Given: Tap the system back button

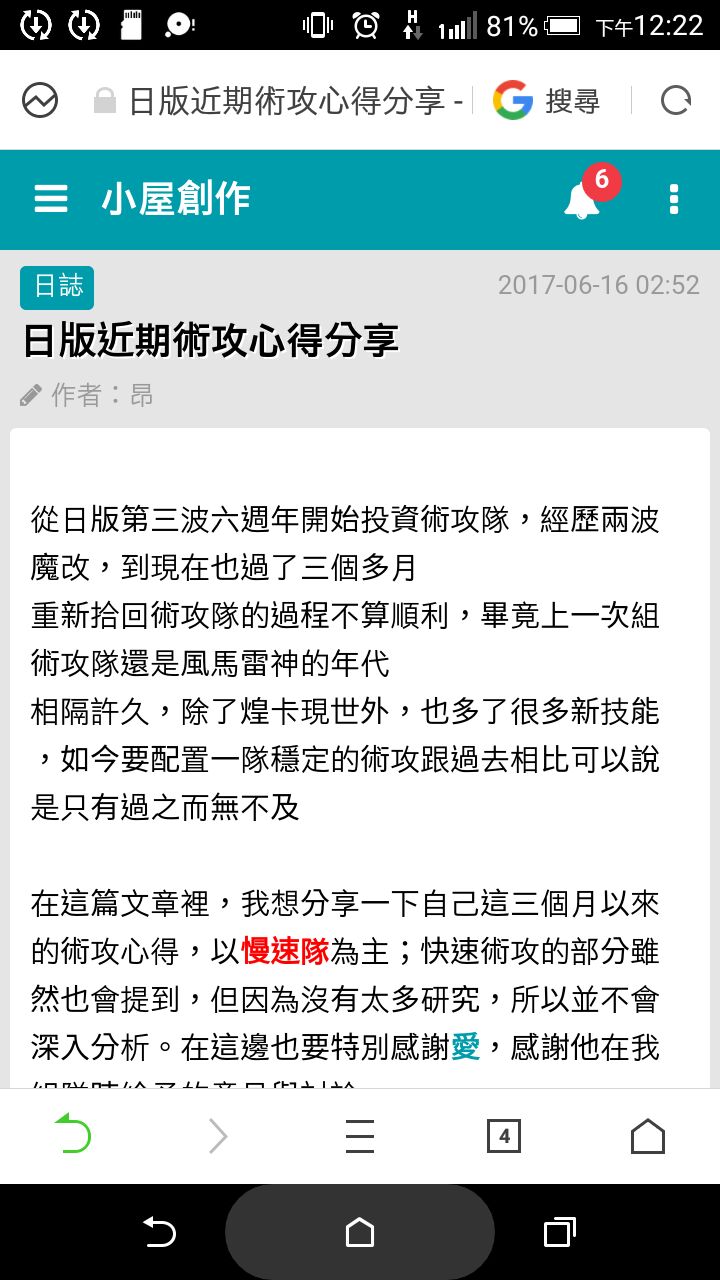Looking at the screenshot, I should point(158,1232).
